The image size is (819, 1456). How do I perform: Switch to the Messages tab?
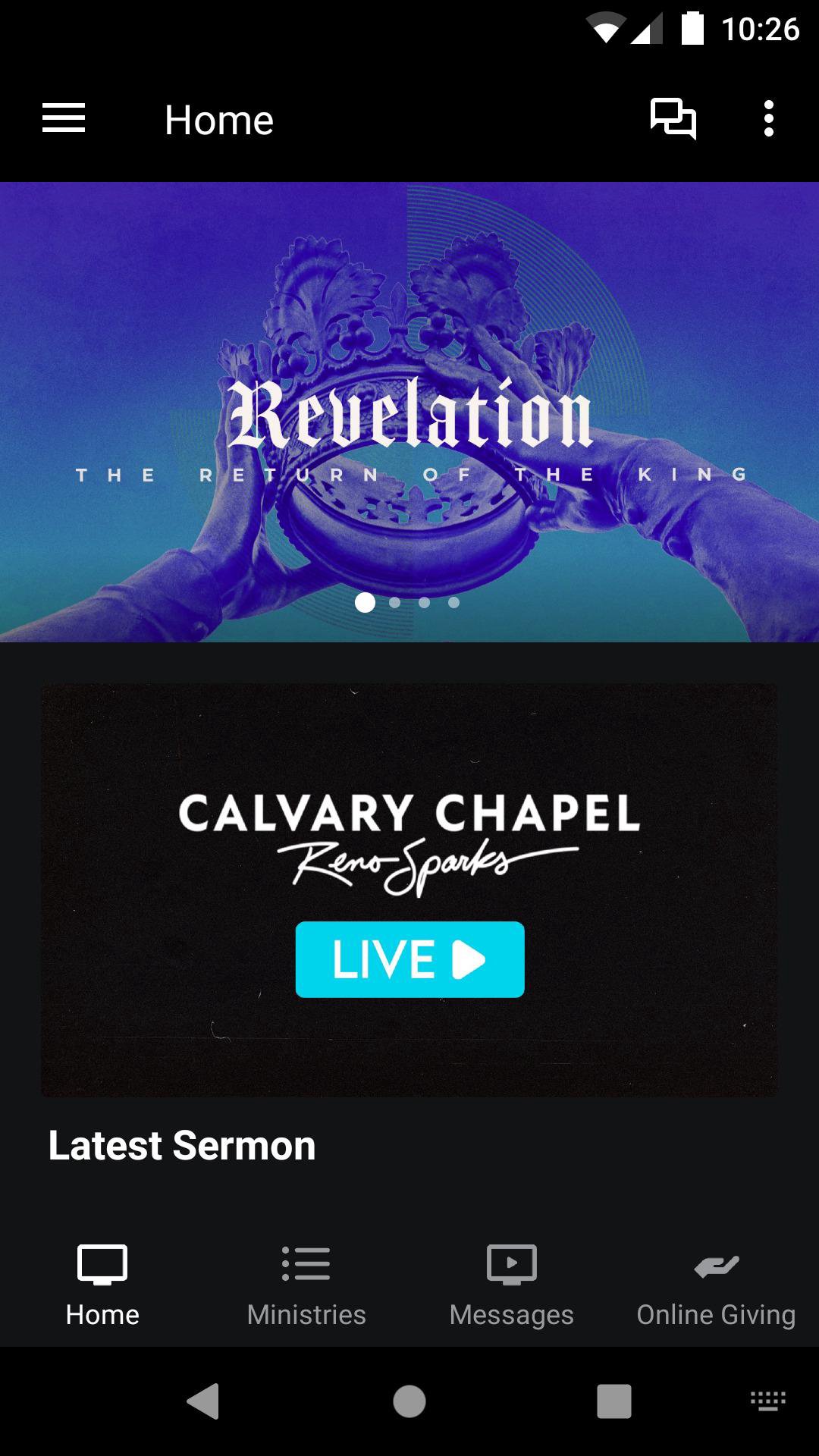pyautogui.click(x=511, y=1286)
